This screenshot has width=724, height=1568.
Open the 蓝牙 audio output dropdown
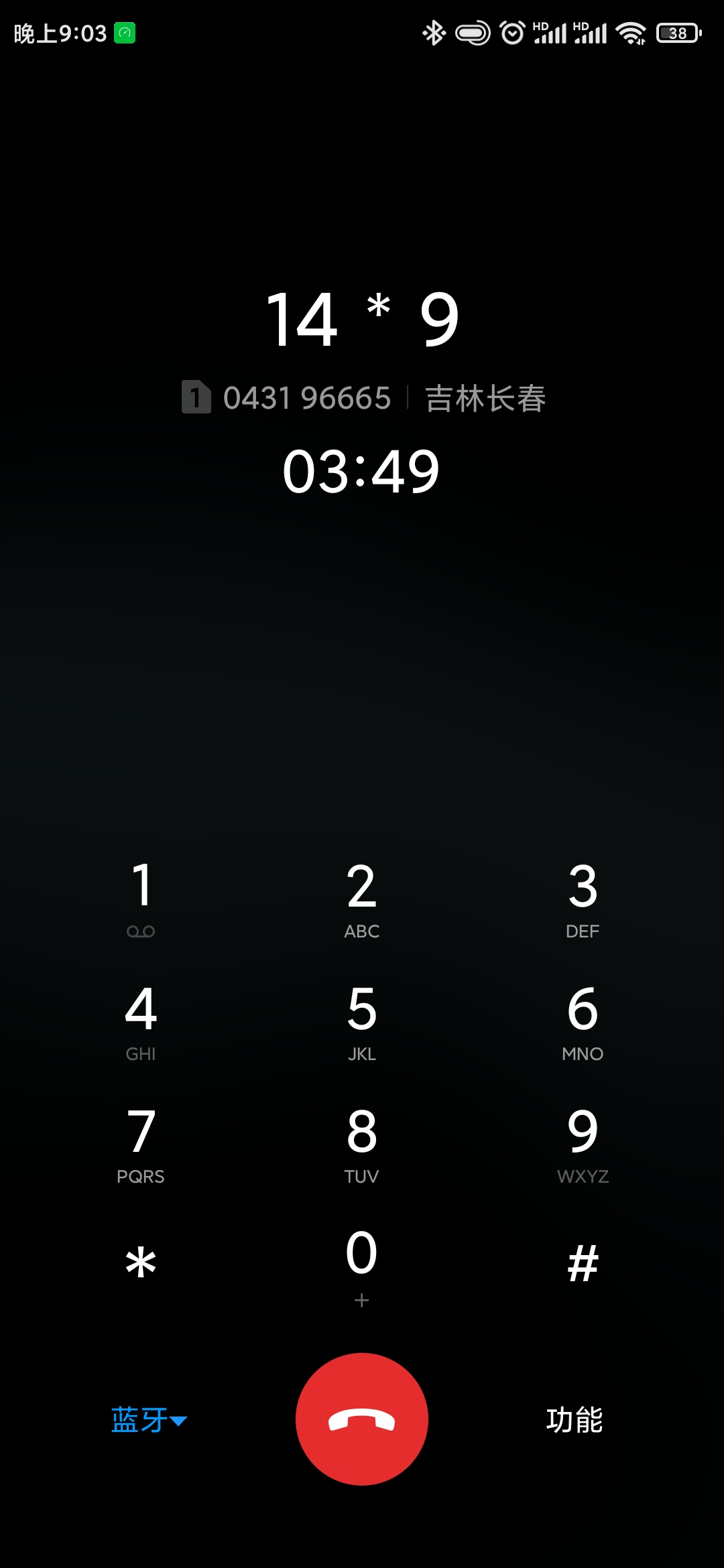(149, 1420)
